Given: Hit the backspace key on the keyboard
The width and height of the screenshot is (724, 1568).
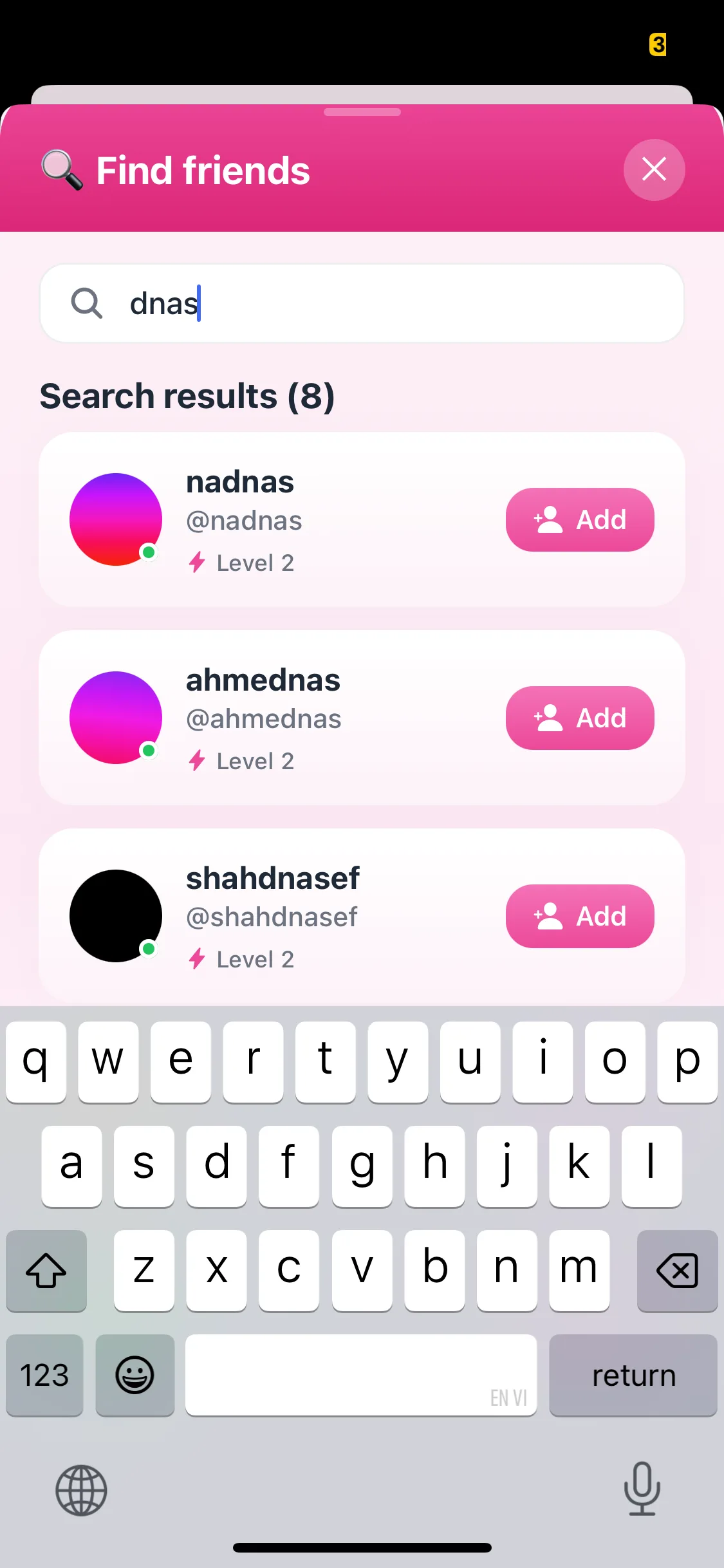Looking at the screenshot, I should [677, 1271].
